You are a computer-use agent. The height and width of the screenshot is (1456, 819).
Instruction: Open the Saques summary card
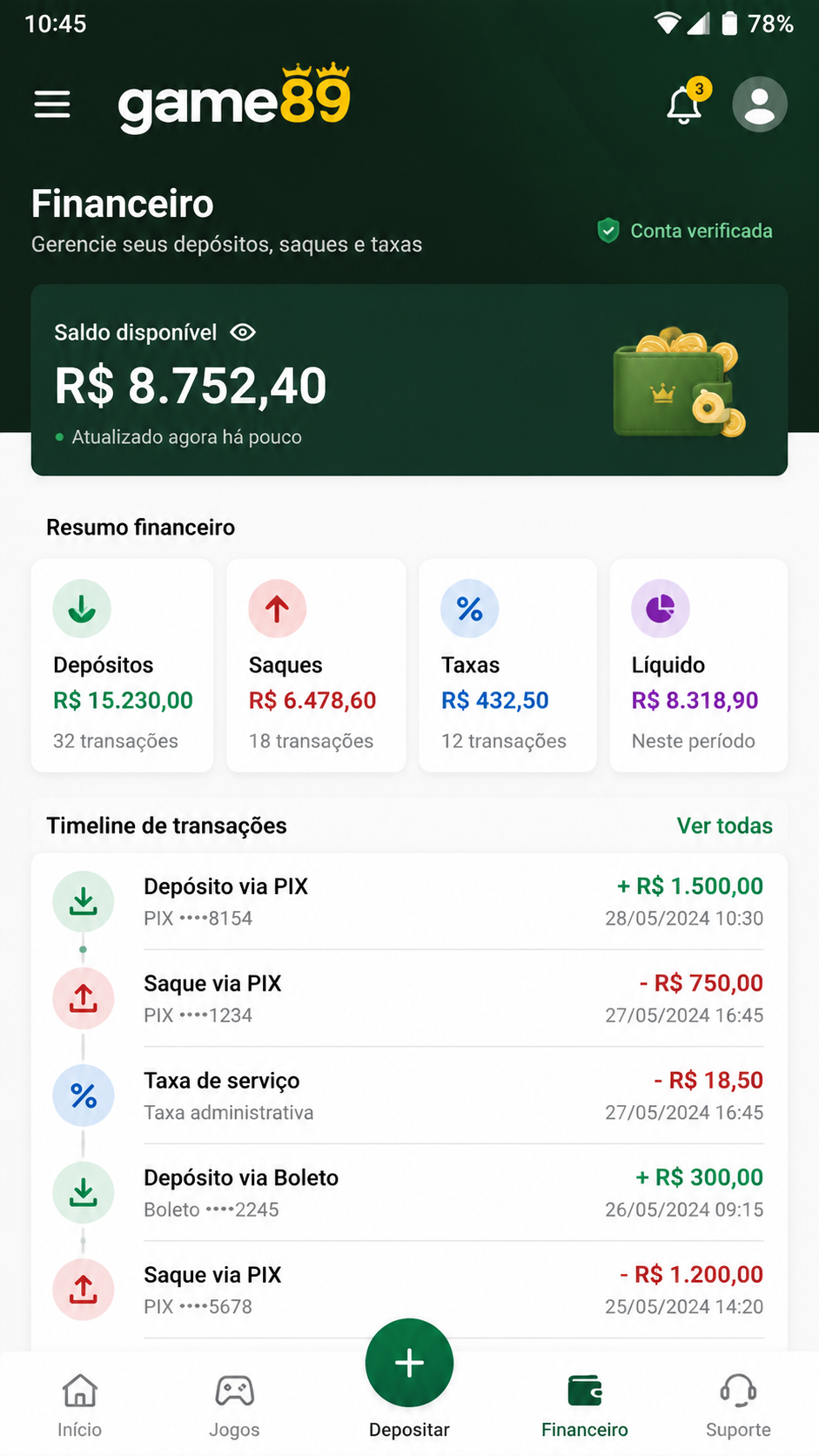(316, 665)
